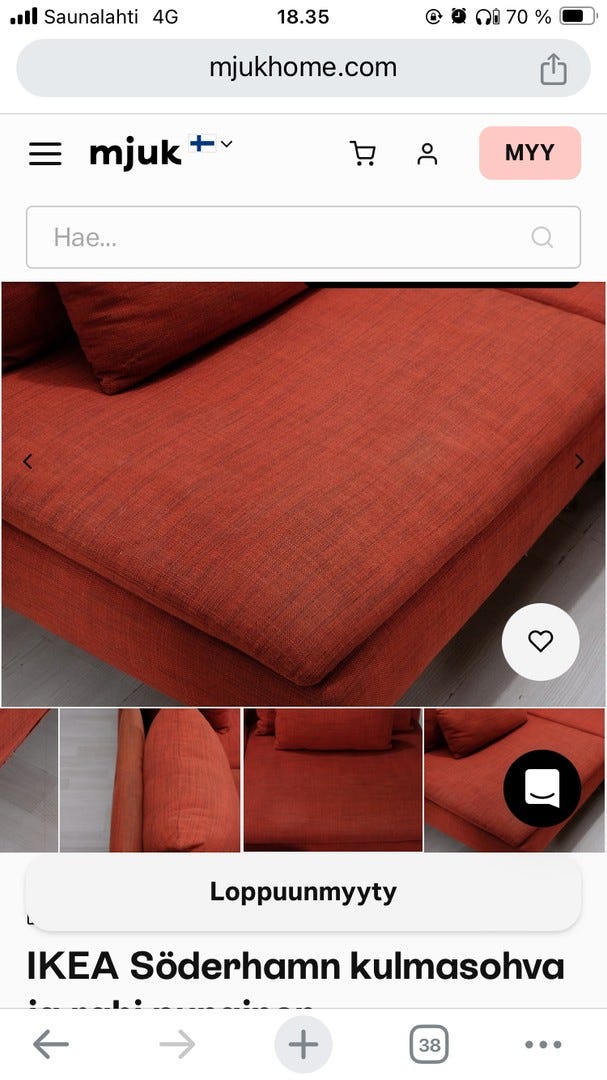
Task: Open the tab switcher showing 38 tabs
Action: point(429,1045)
